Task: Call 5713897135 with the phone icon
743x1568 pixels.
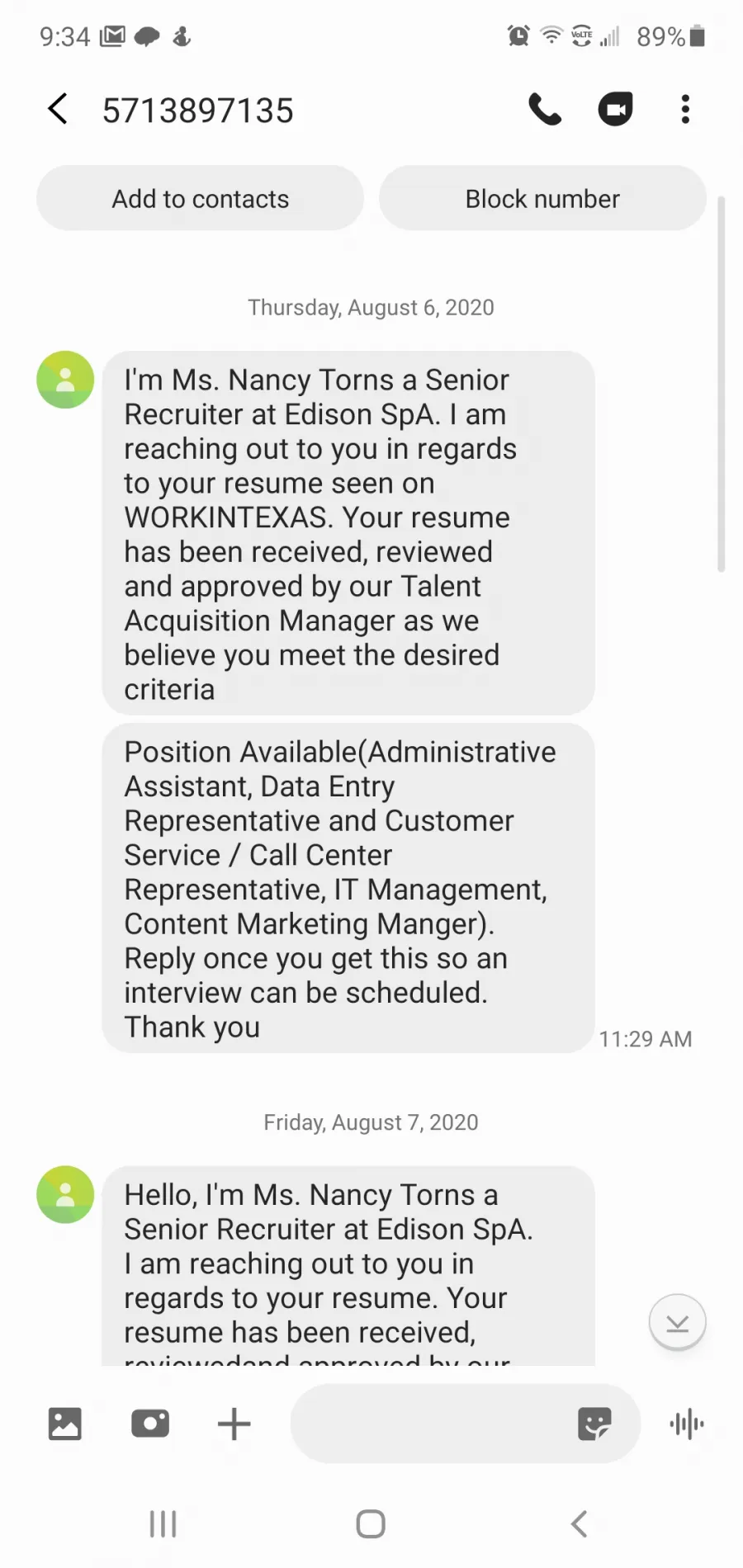Action: tap(545, 109)
